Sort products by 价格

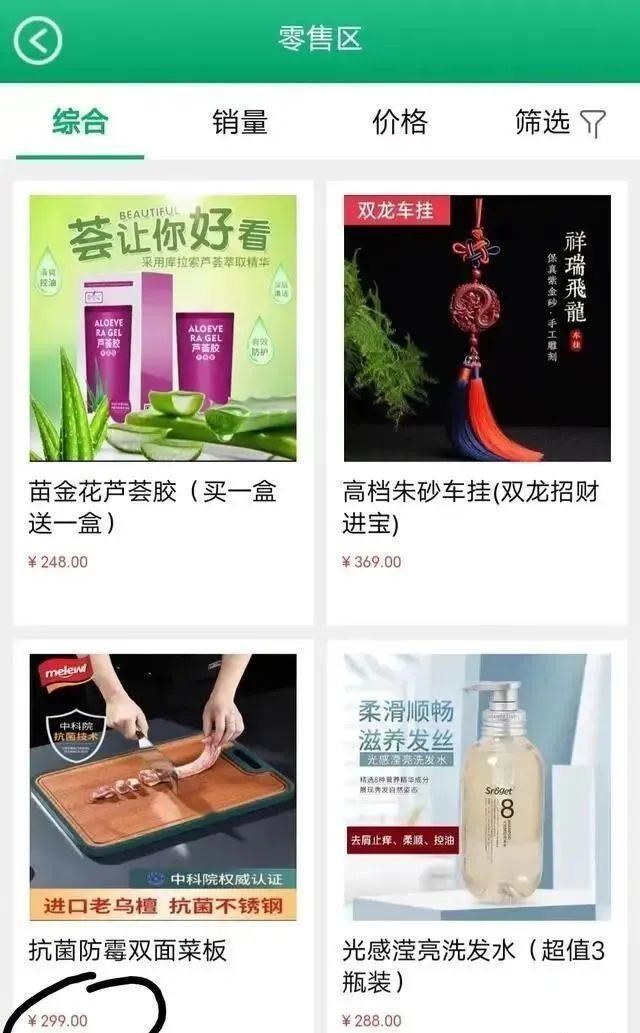click(x=400, y=123)
